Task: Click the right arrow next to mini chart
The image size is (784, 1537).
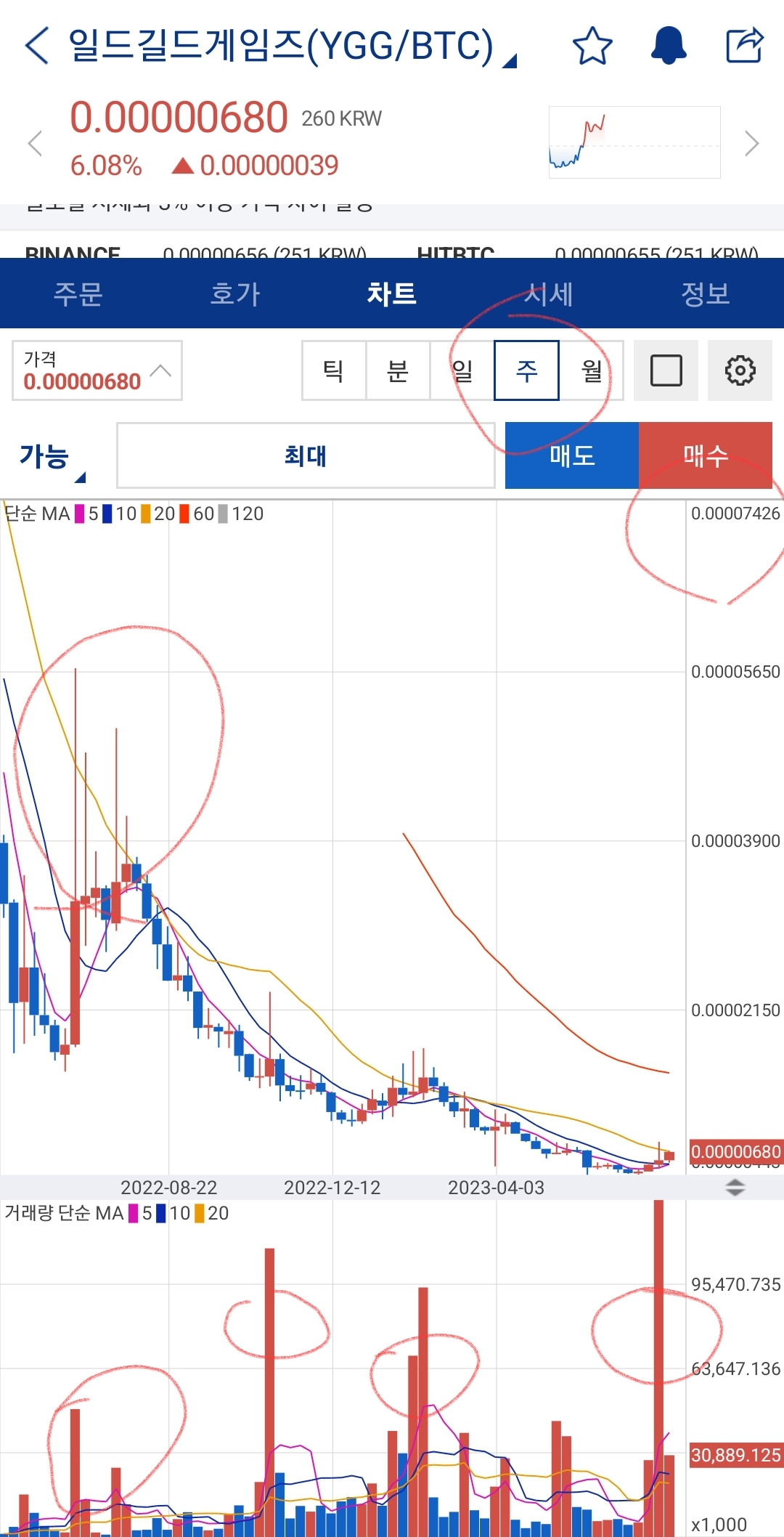Action: coord(752,143)
